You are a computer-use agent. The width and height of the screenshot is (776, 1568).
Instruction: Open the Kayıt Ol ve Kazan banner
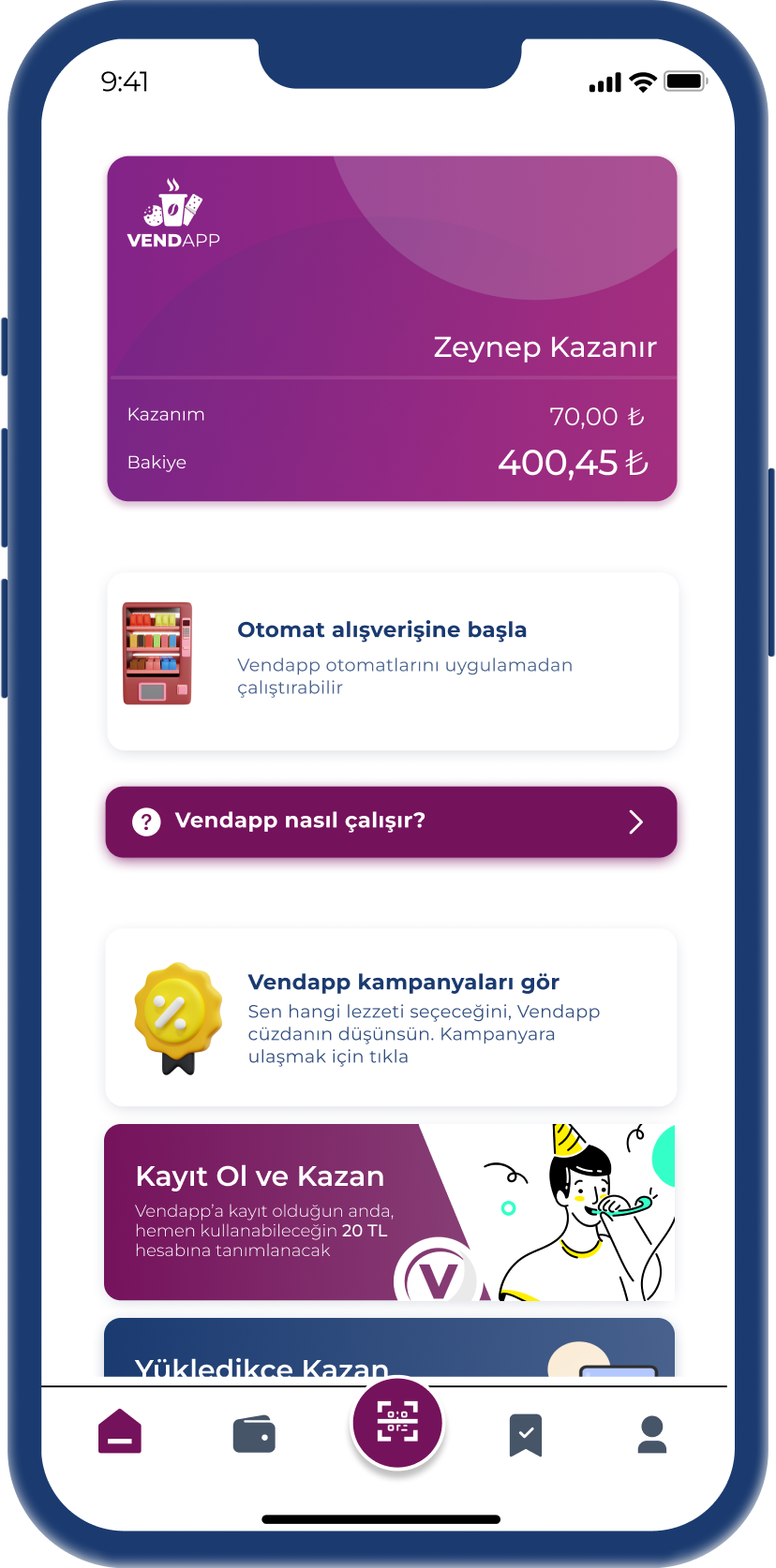tap(389, 1212)
